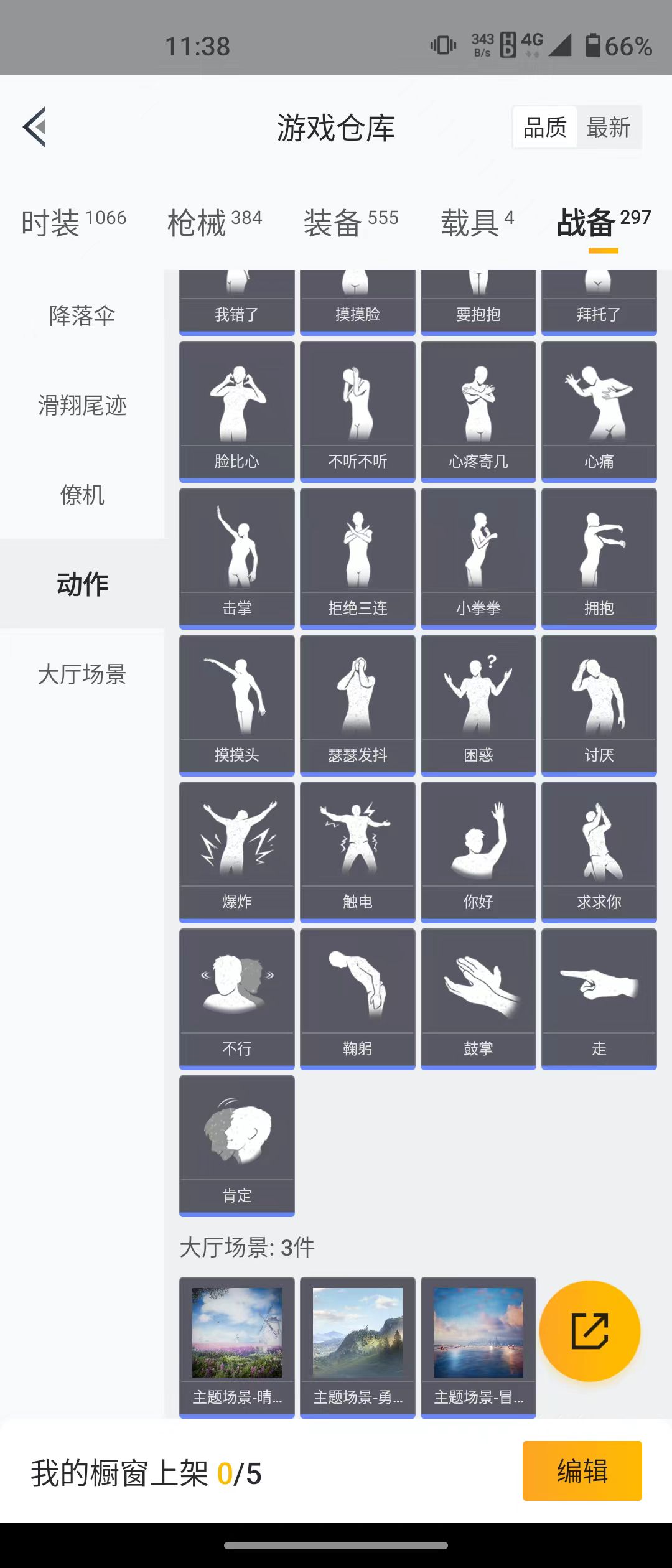Open the 肯定 emote tile
This screenshot has width=672, height=1568.
pos(236,1145)
